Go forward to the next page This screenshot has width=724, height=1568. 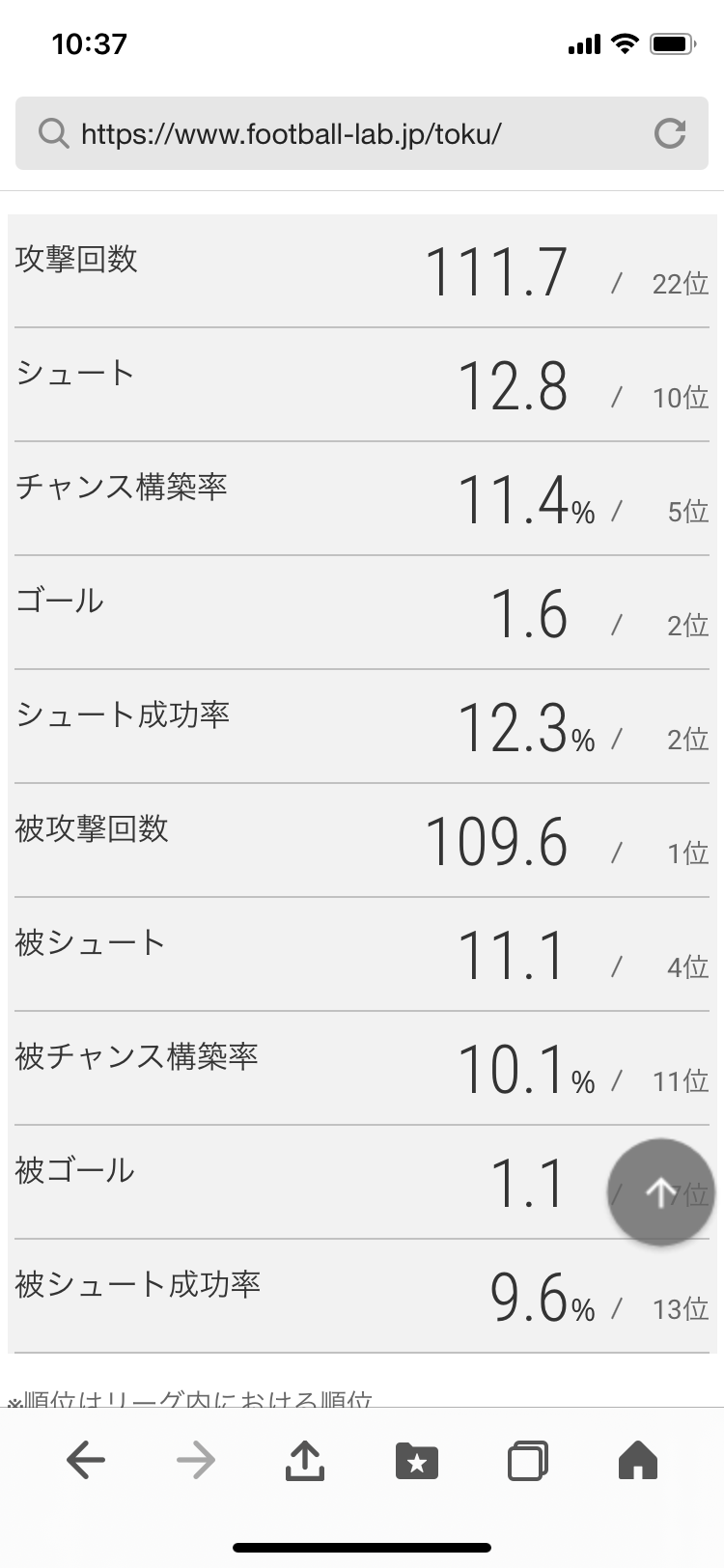196,1460
